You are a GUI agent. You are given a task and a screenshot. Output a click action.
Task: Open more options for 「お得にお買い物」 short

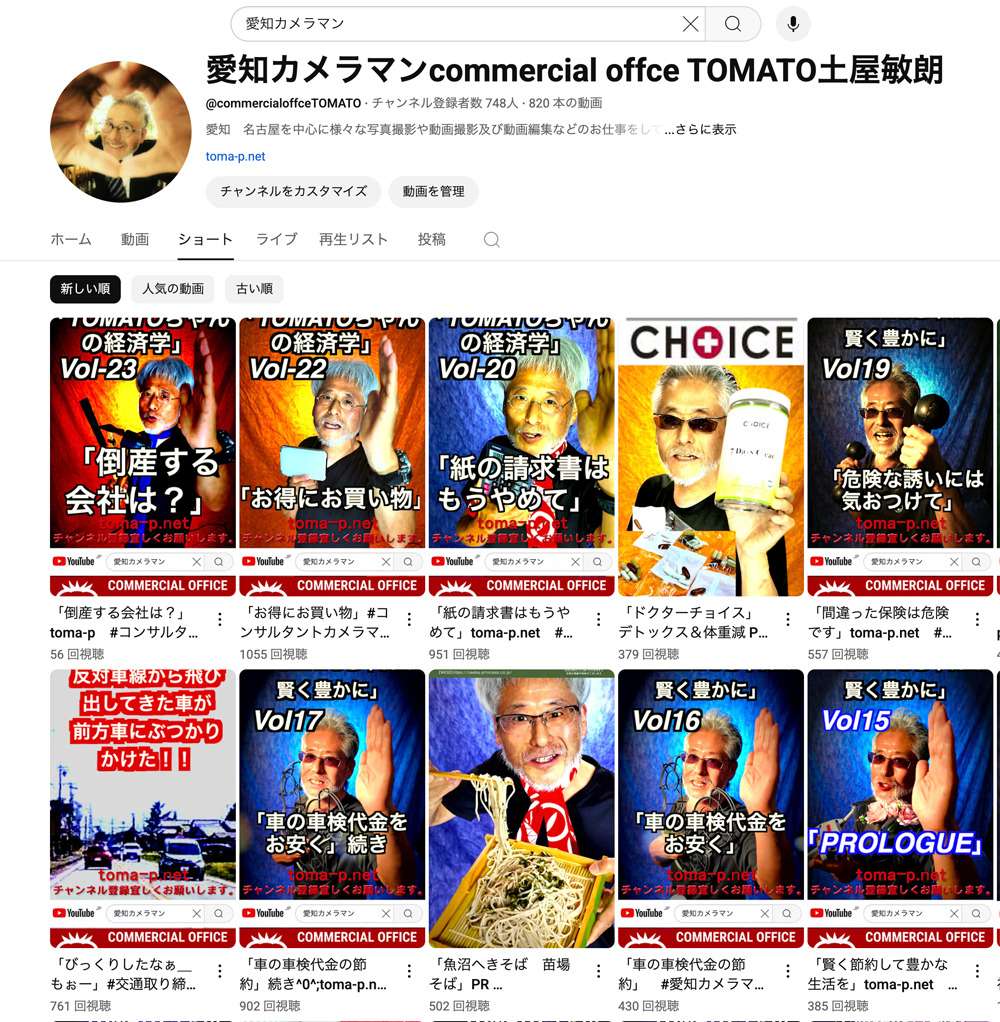point(408,620)
